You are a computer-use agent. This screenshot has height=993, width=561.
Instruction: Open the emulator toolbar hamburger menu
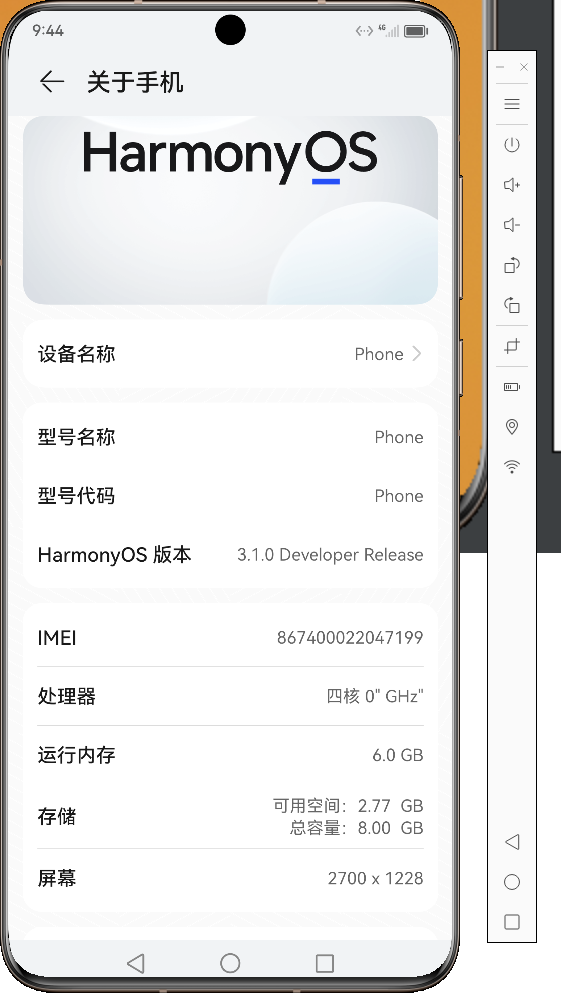(x=512, y=104)
